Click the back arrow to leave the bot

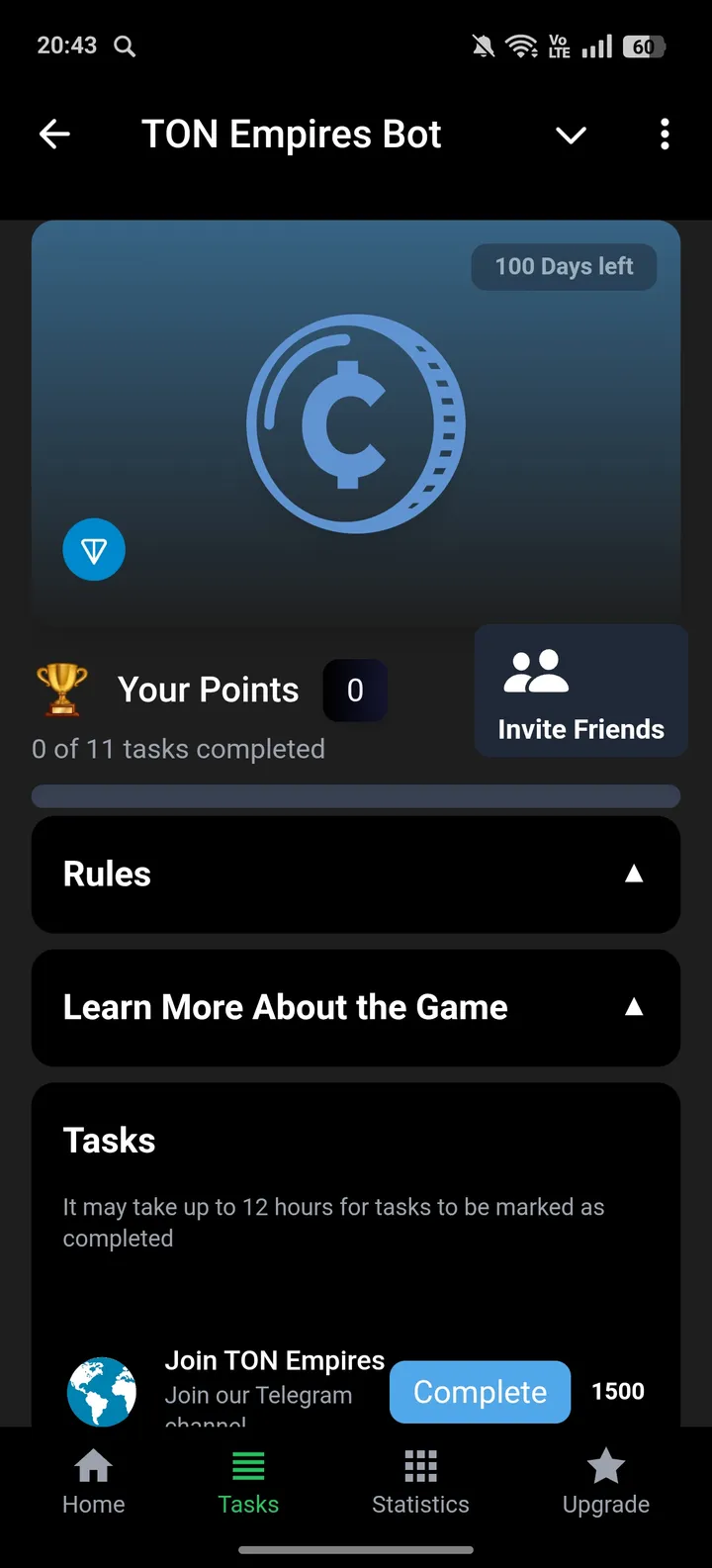54,134
